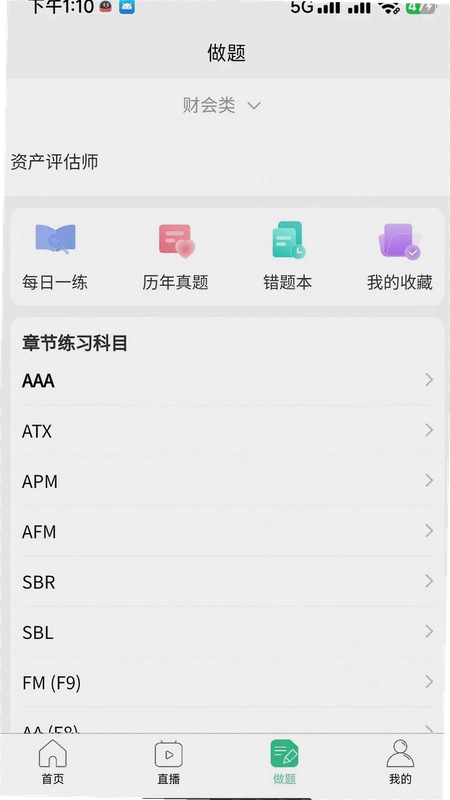Open the SBL subject row
Screen dimensions: 450x800
(228, 632)
